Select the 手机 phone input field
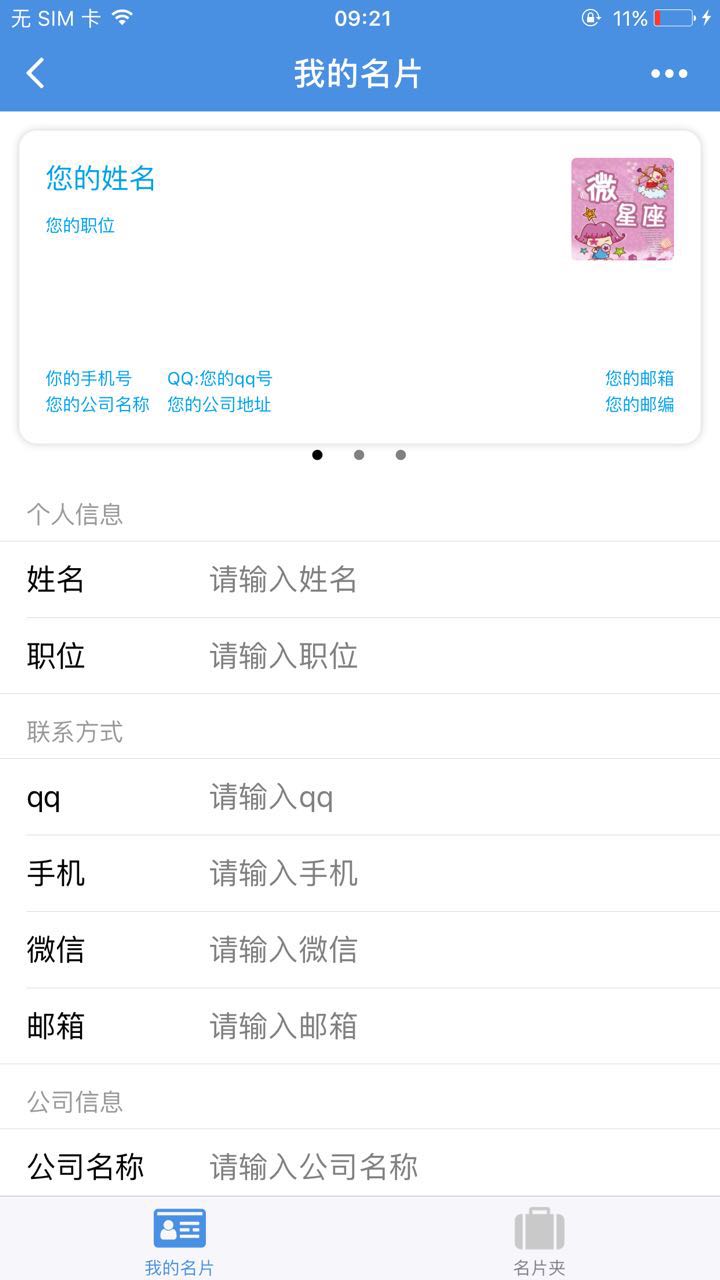 [450, 874]
